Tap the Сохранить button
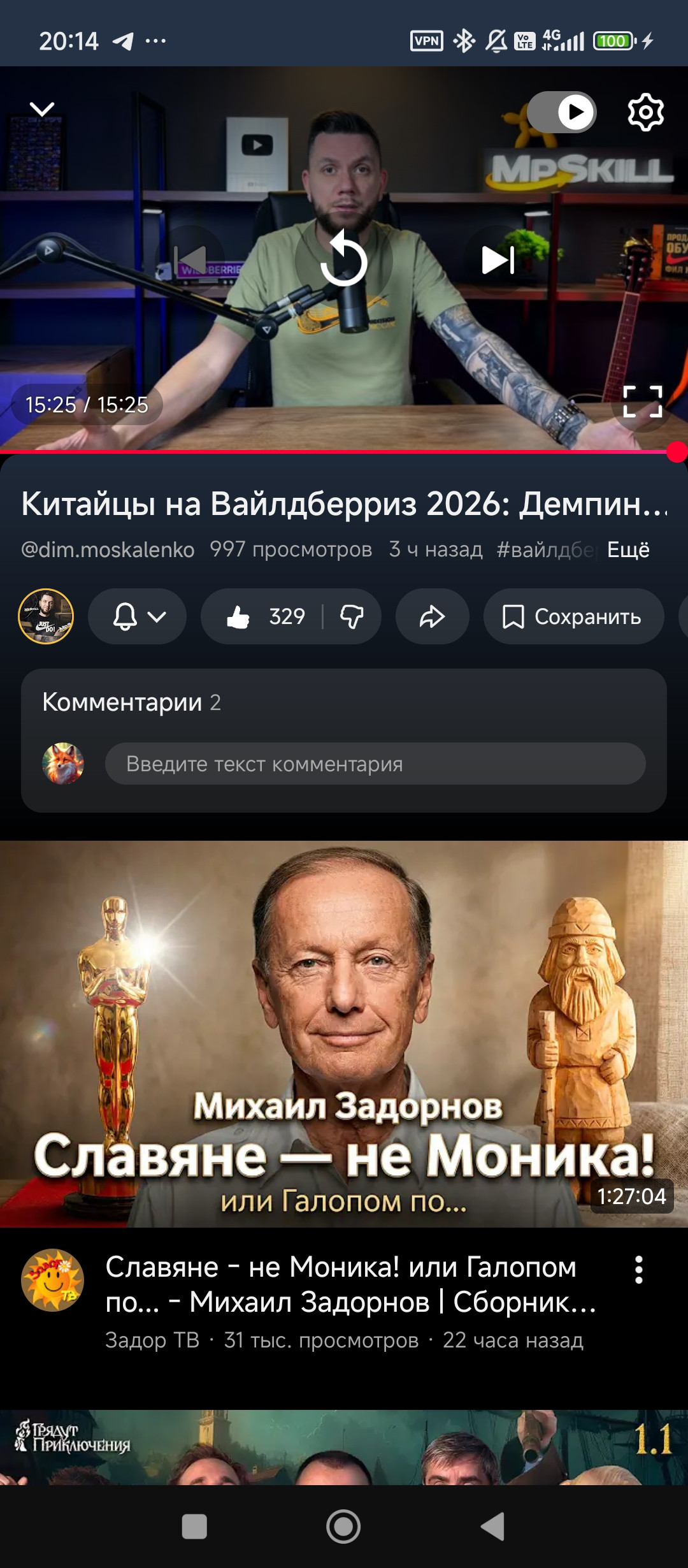 pos(573,616)
